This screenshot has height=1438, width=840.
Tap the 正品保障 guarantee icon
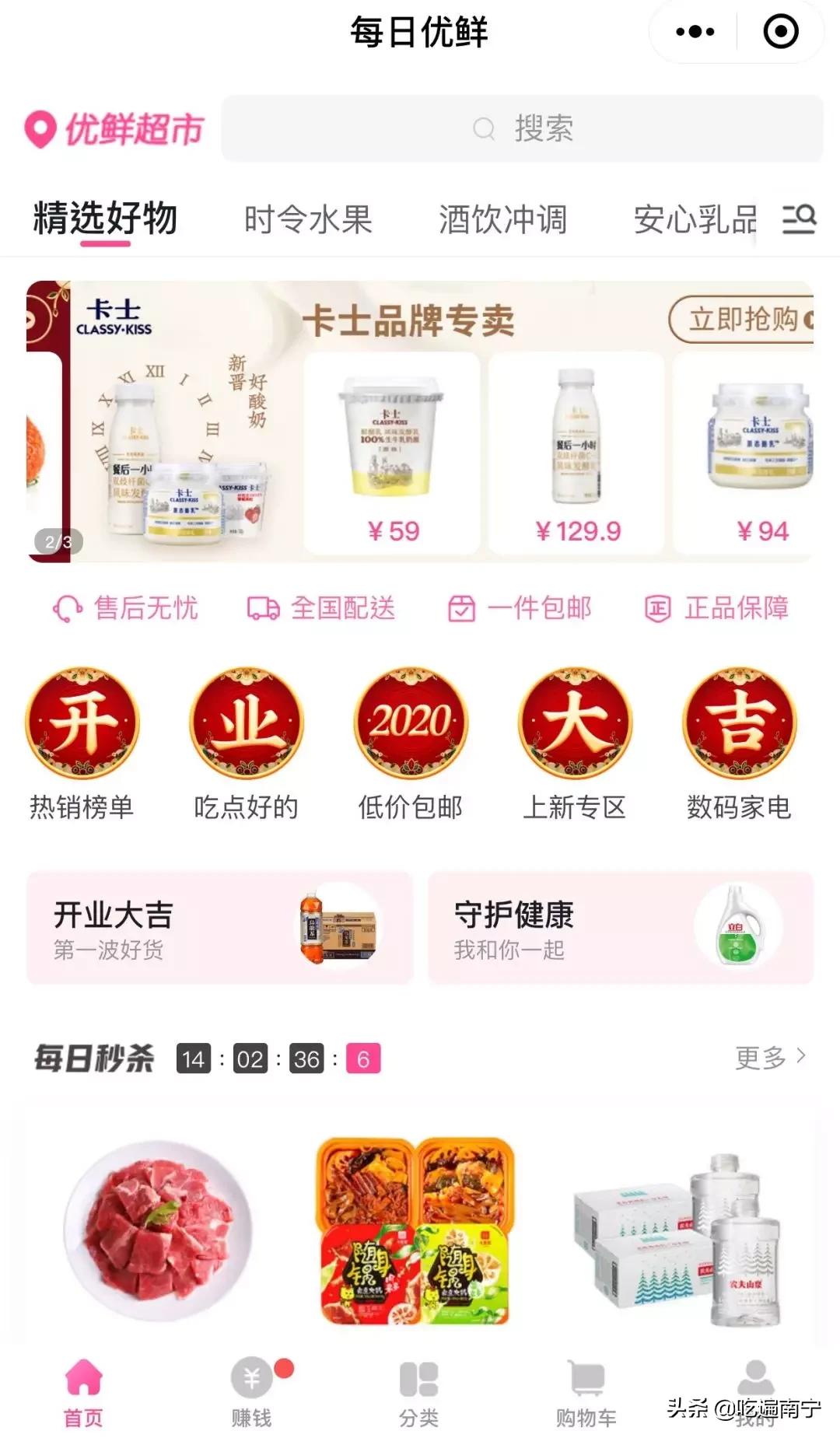[x=656, y=610]
